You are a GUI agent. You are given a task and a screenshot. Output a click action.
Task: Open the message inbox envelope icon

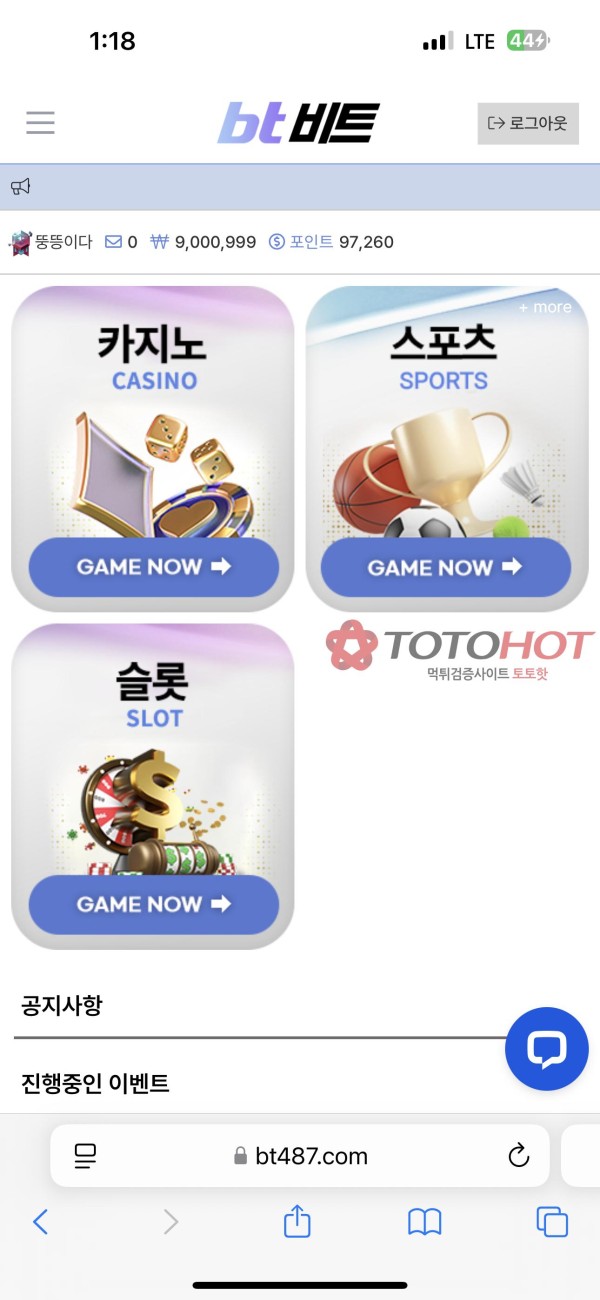click(x=113, y=242)
